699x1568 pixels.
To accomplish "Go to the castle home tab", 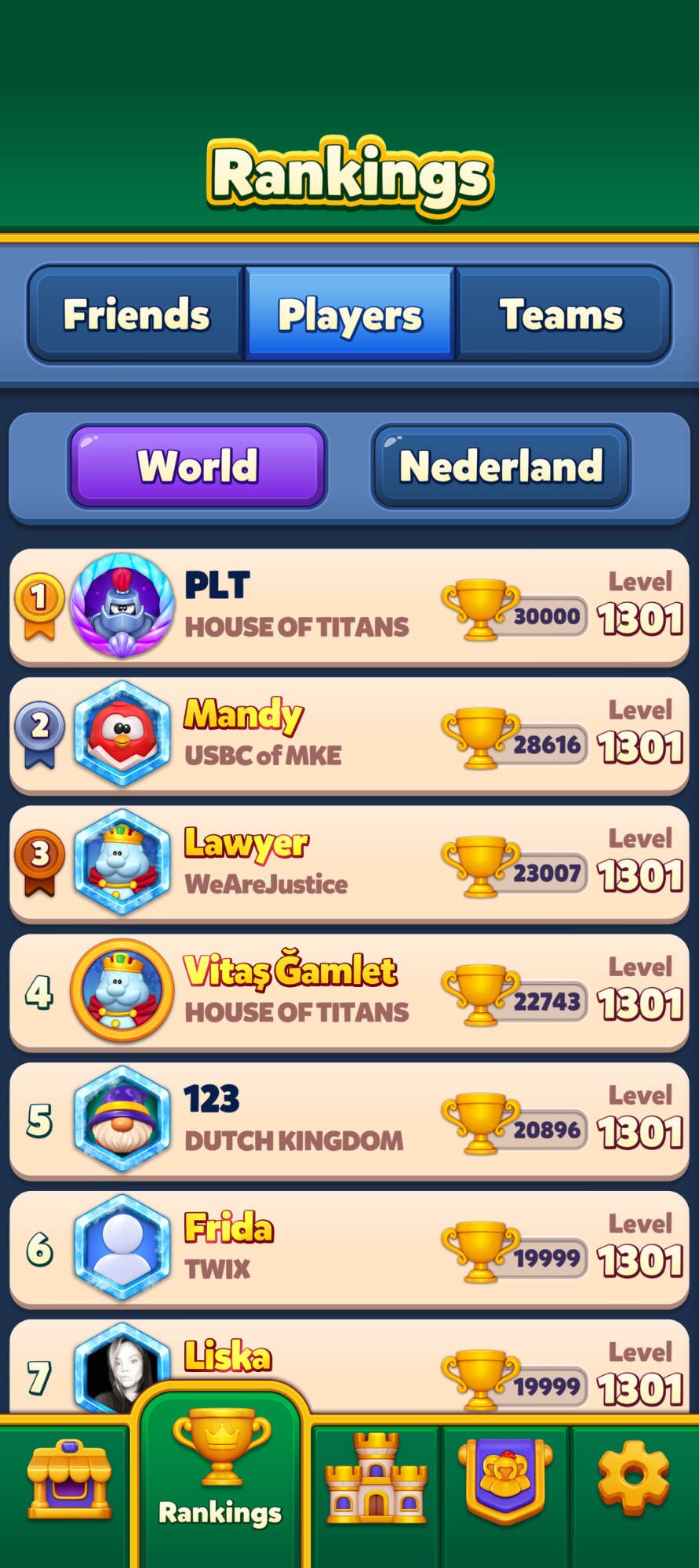I will (376, 1480).
